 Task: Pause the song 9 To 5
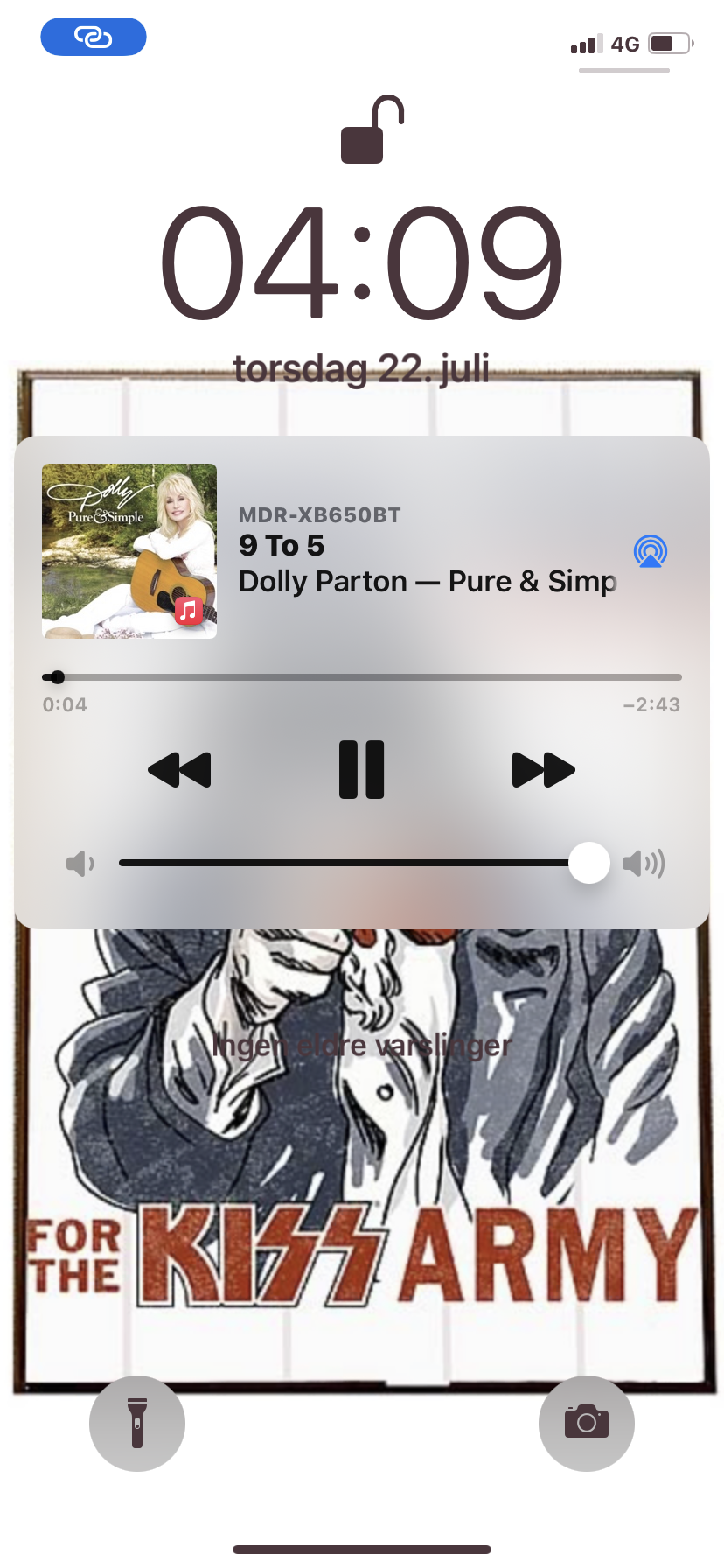coord(361,770)
